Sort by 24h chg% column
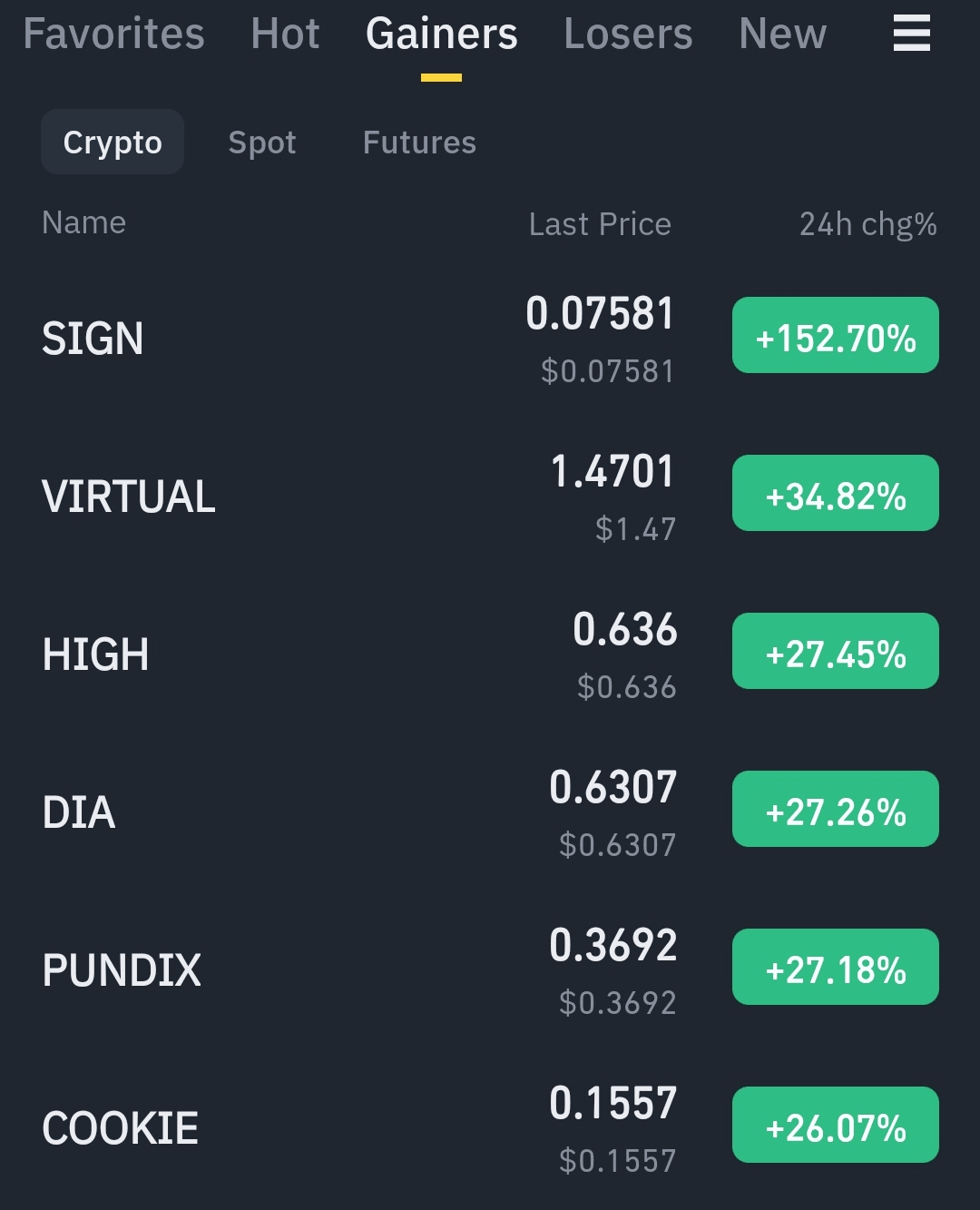The image size is (980, 1210). (867, 224)
